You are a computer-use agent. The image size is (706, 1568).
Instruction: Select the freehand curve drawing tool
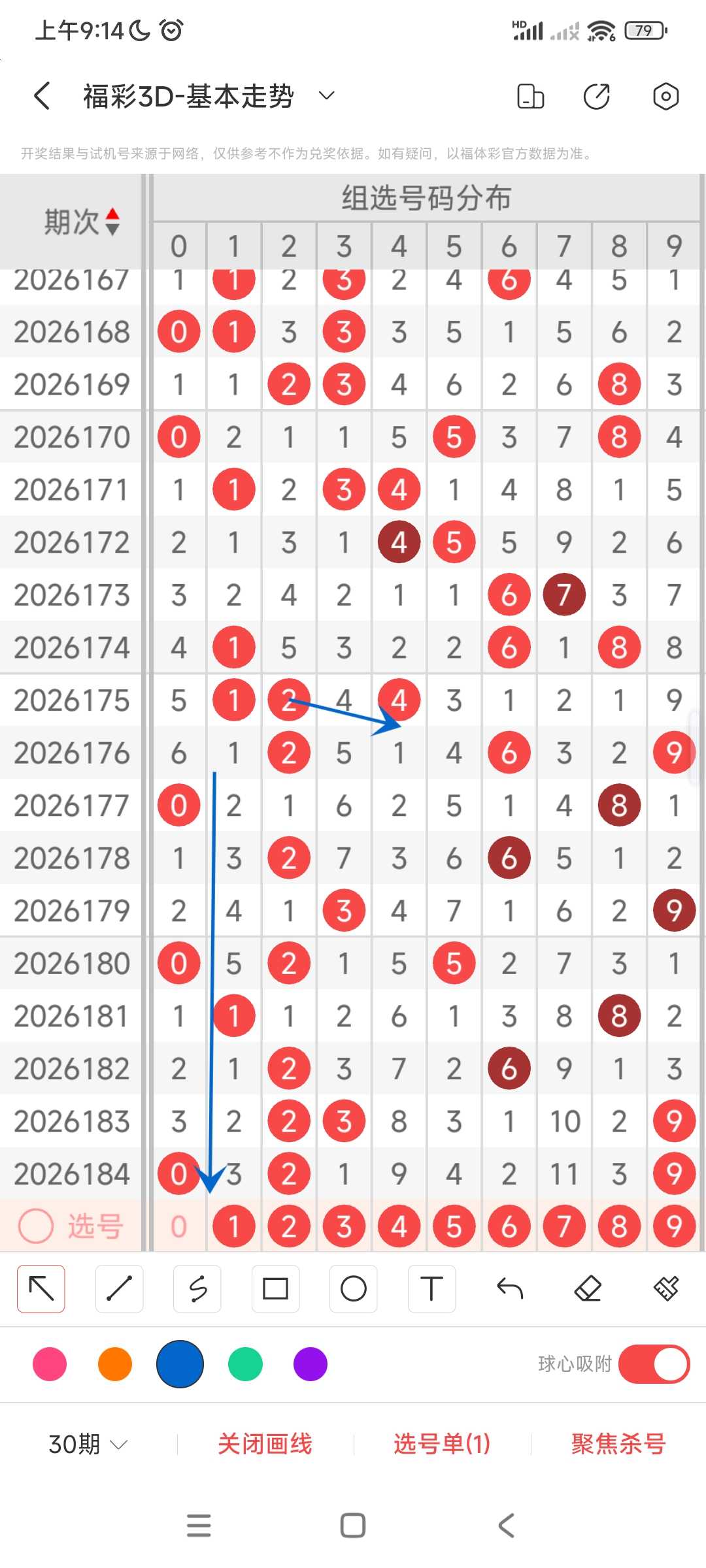click(x=197, y=1288)
